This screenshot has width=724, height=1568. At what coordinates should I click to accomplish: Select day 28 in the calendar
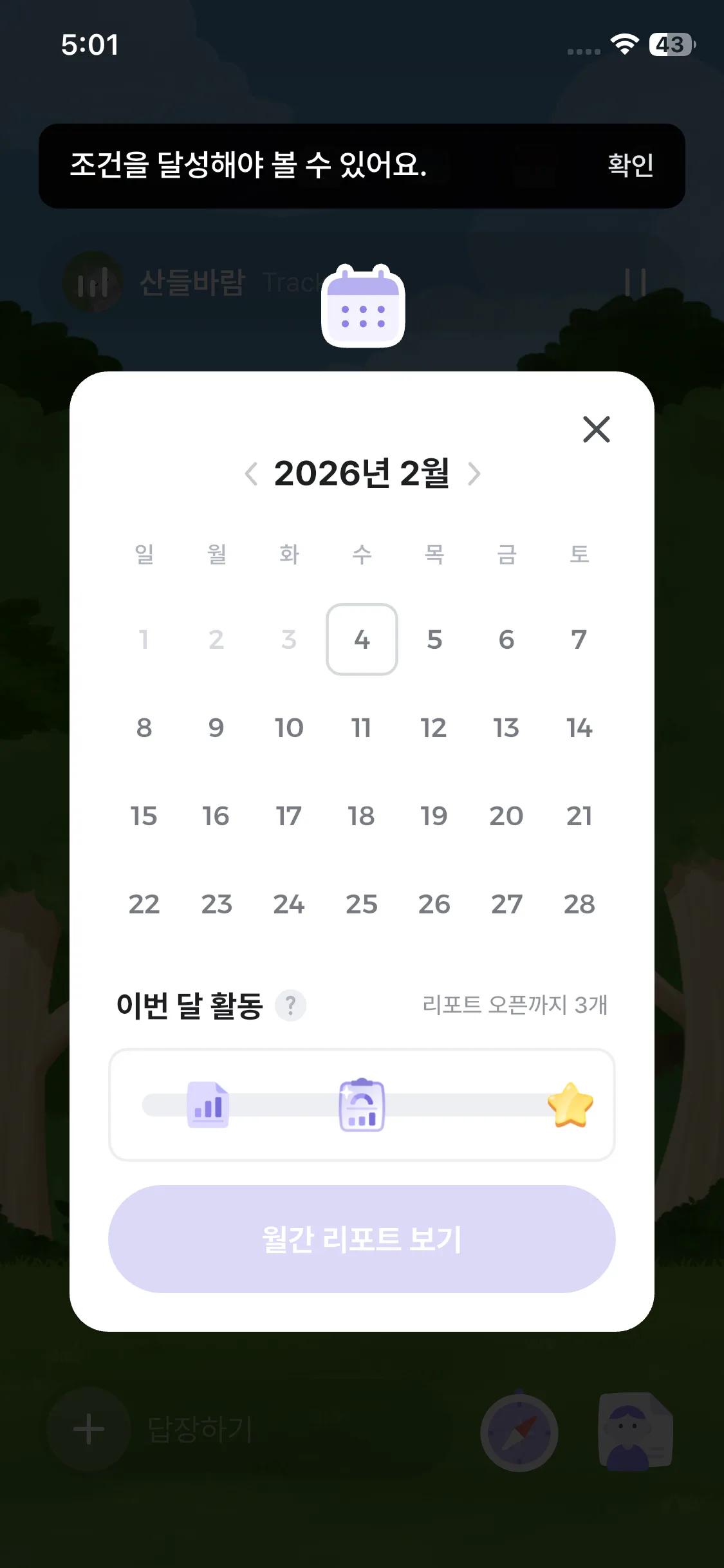(x=579, y=904)
